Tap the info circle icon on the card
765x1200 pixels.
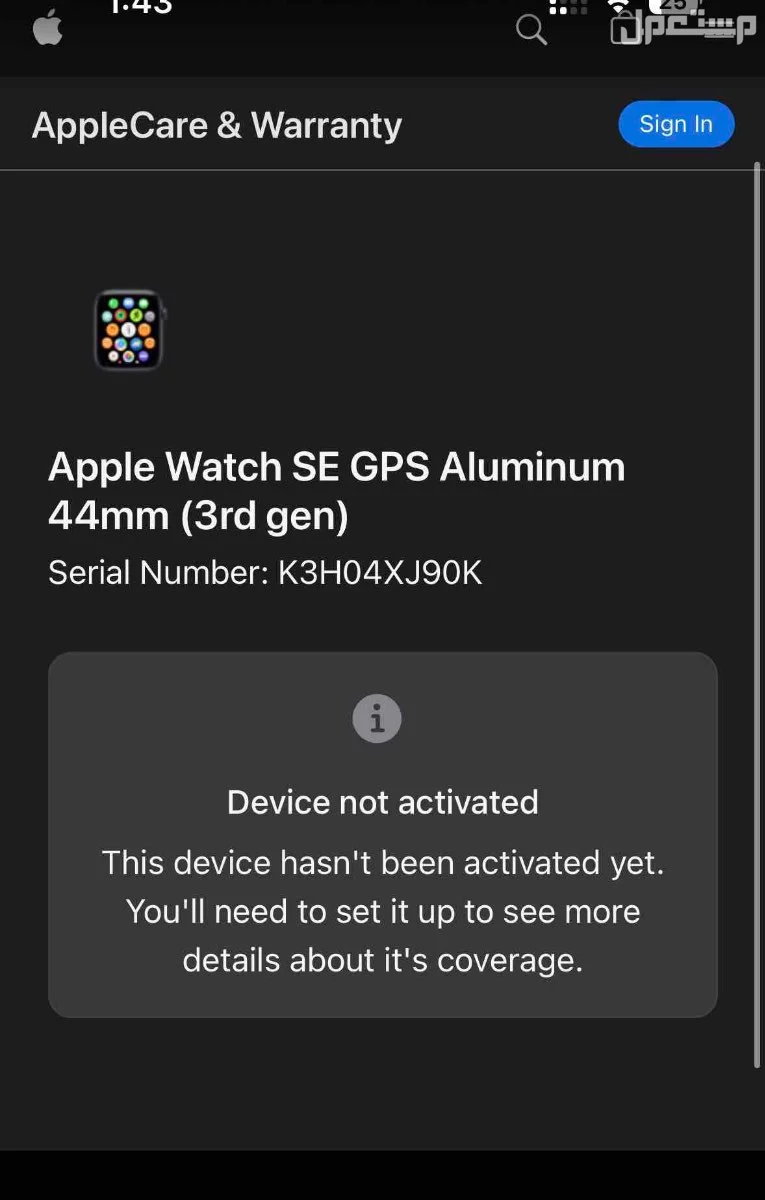pyautogui.click(x=377, y=718)
